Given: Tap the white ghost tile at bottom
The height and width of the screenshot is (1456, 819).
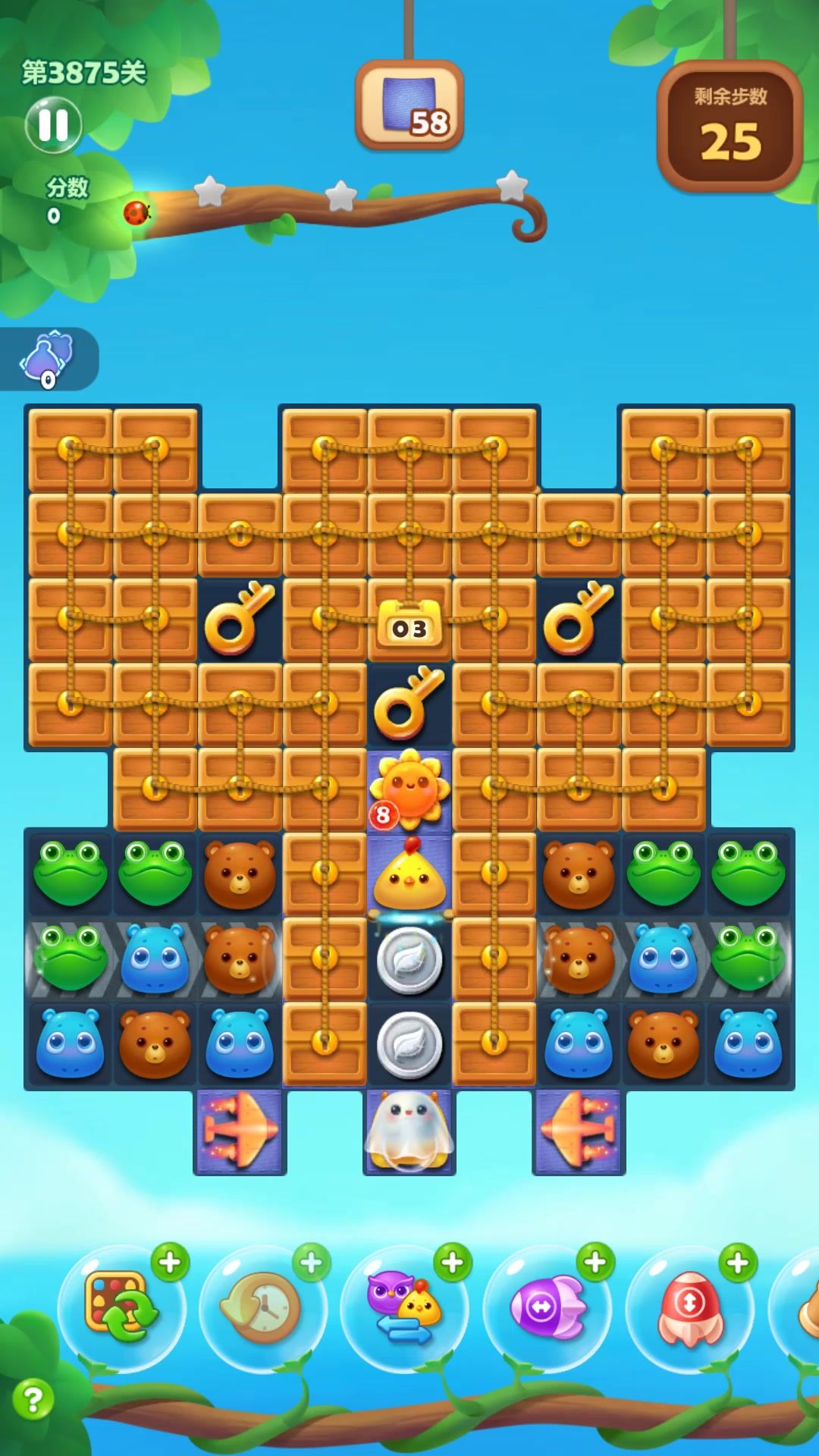Looking at the screenshot, I should [x=409, y=1131].
